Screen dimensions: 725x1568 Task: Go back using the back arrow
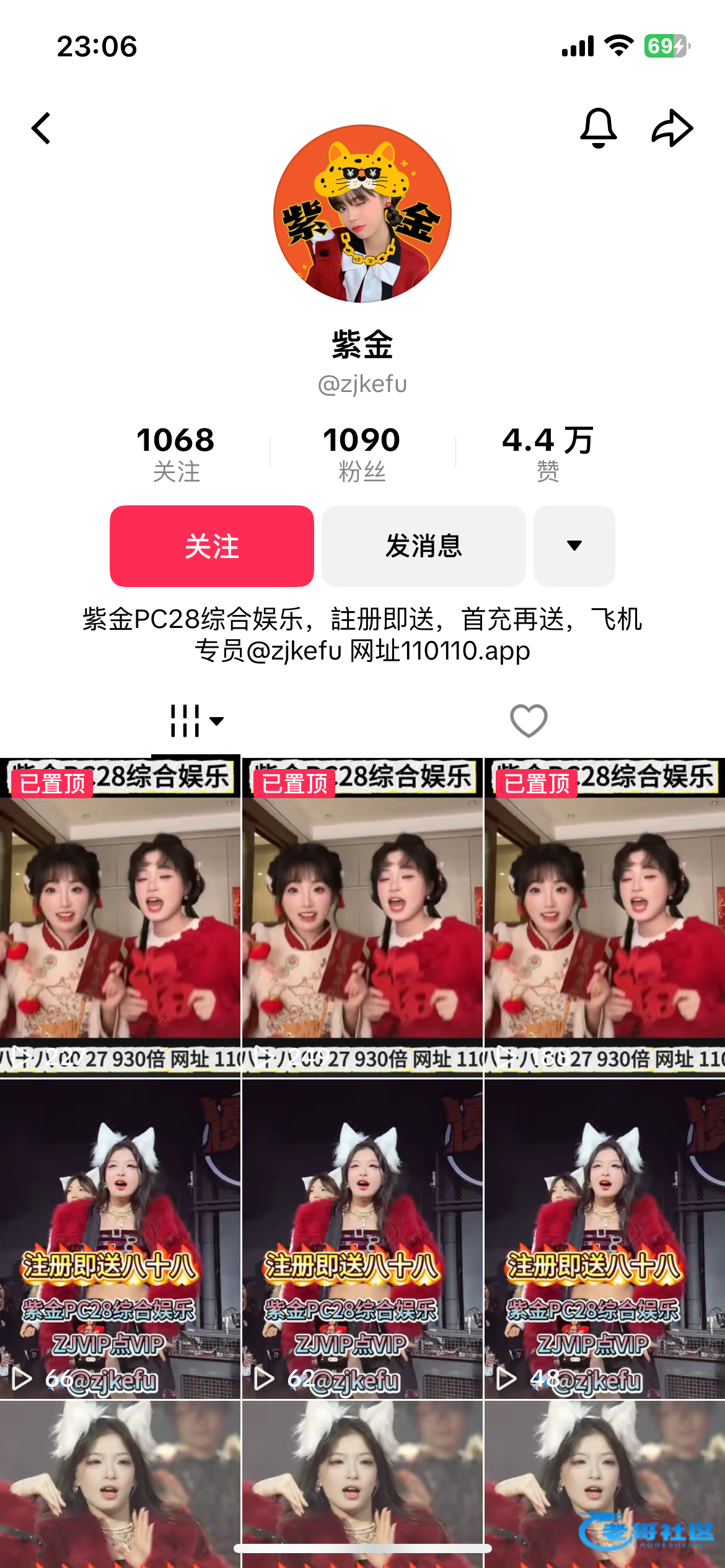tap(41, 128)
